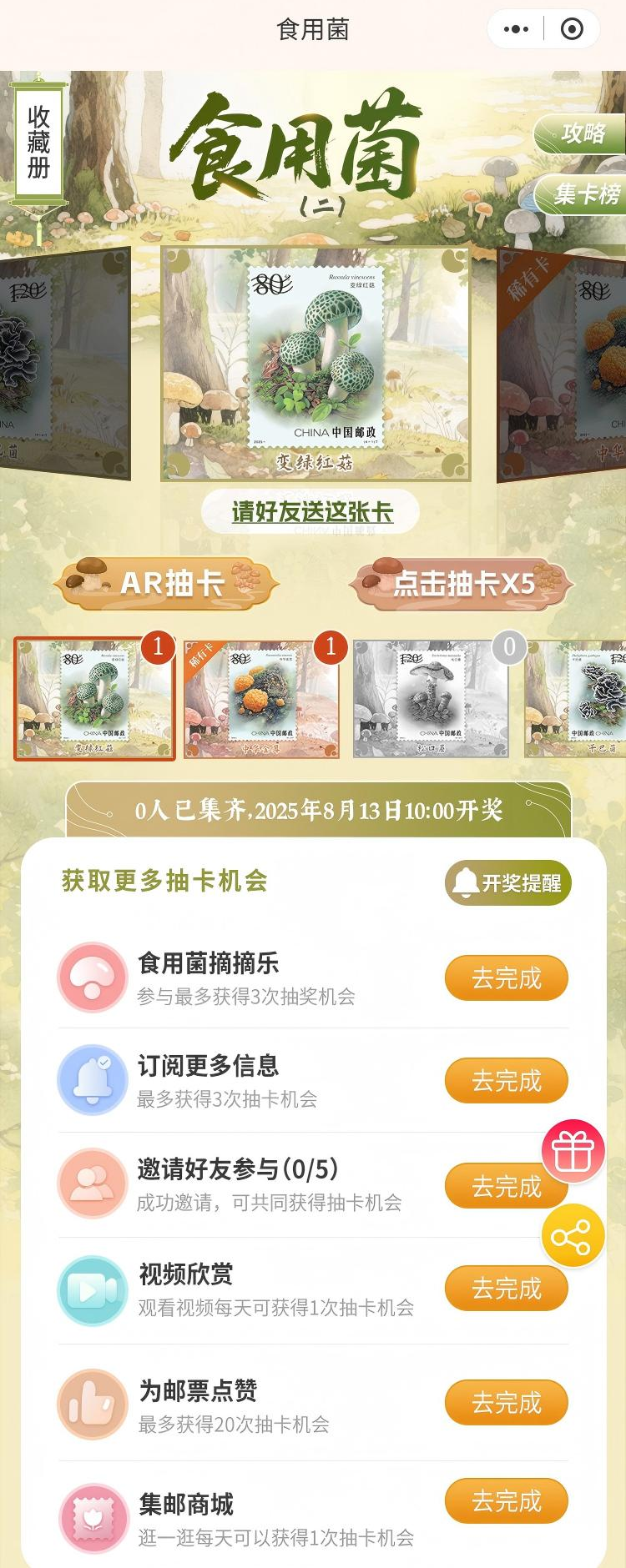Screen dimensions: 626x1568
Task: Tap the yellow floating share button
Action: point(573,1237)
